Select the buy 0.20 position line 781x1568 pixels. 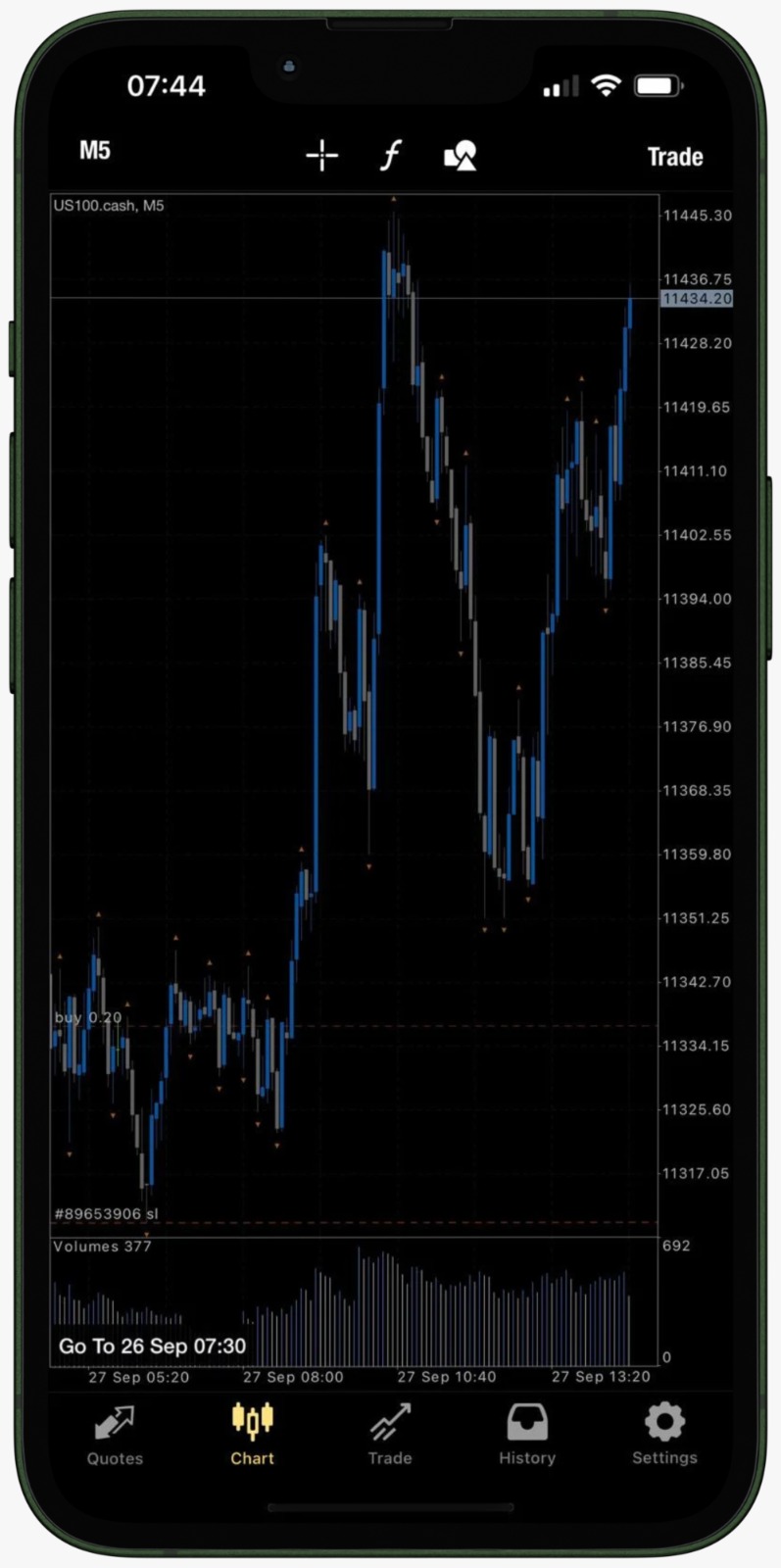[x=88, y=1018]
